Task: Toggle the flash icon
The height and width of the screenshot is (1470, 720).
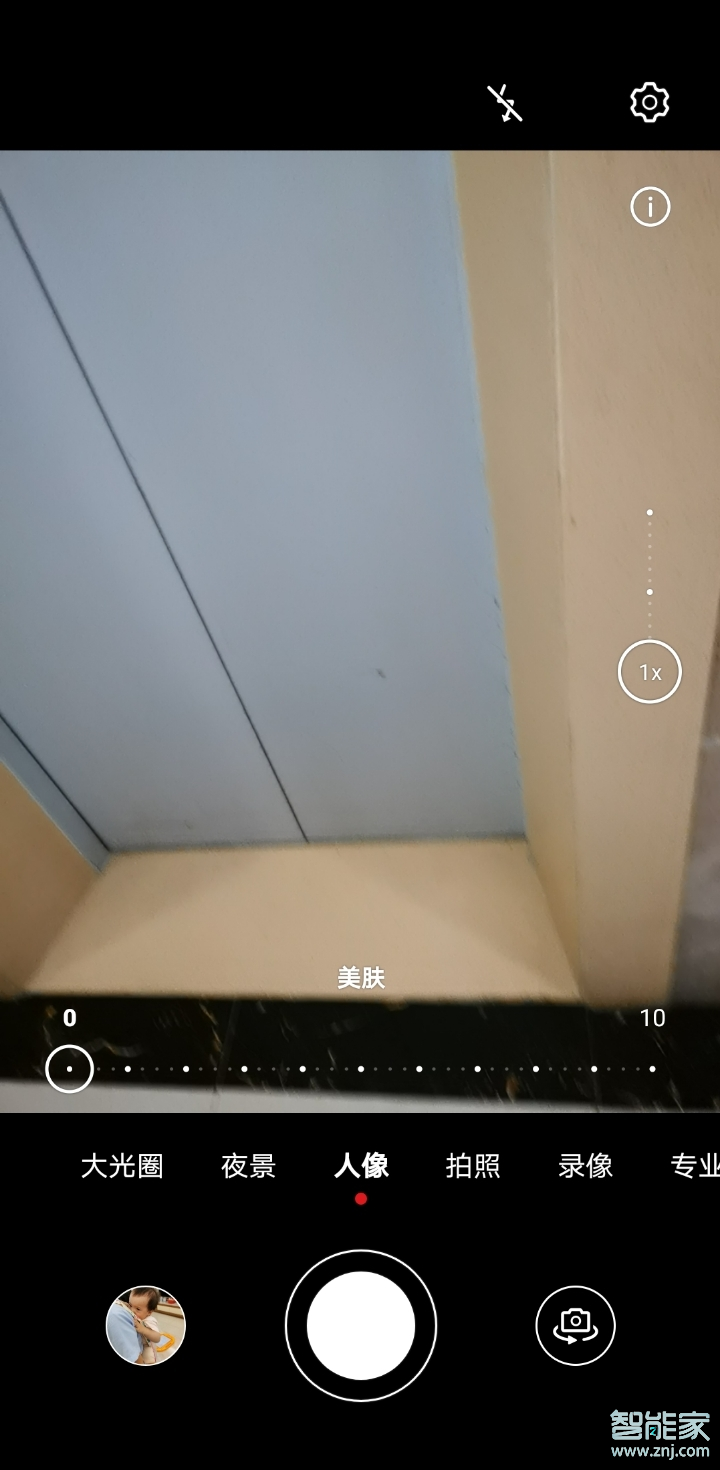Action: point(505,103)
